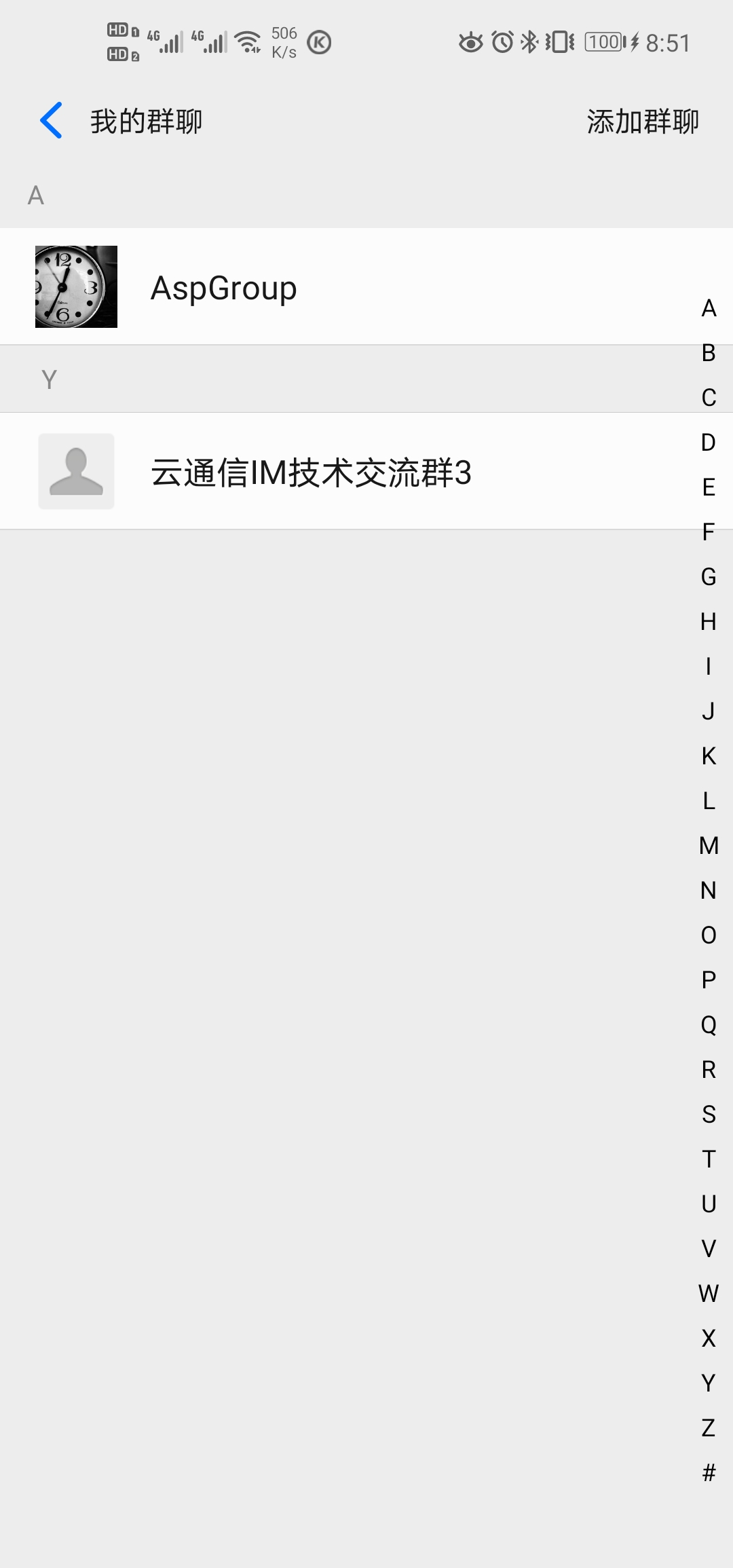This screenshot has height=1568, width=733.
Task: Go back using the blue arrow
Action: pos(52,121)
